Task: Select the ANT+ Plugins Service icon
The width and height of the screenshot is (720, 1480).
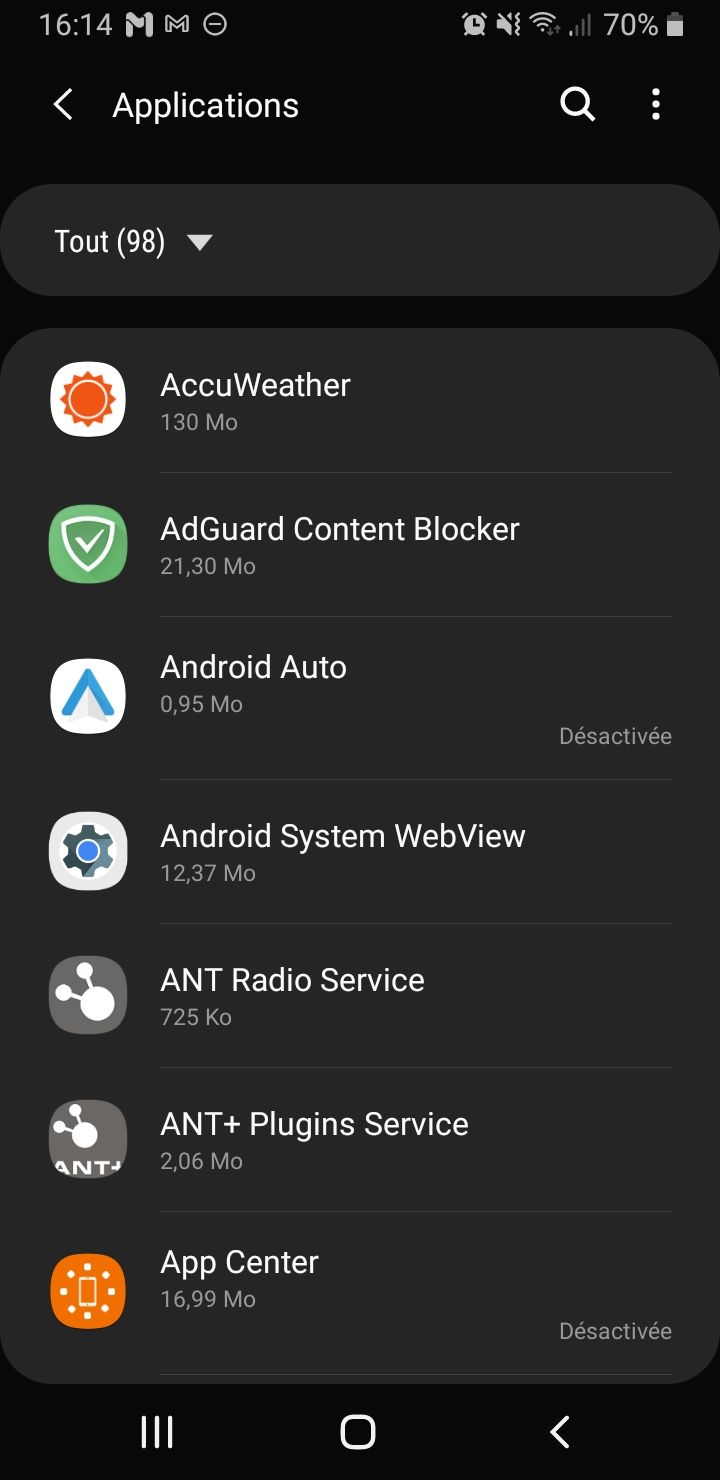Action: coord(87,1139)
